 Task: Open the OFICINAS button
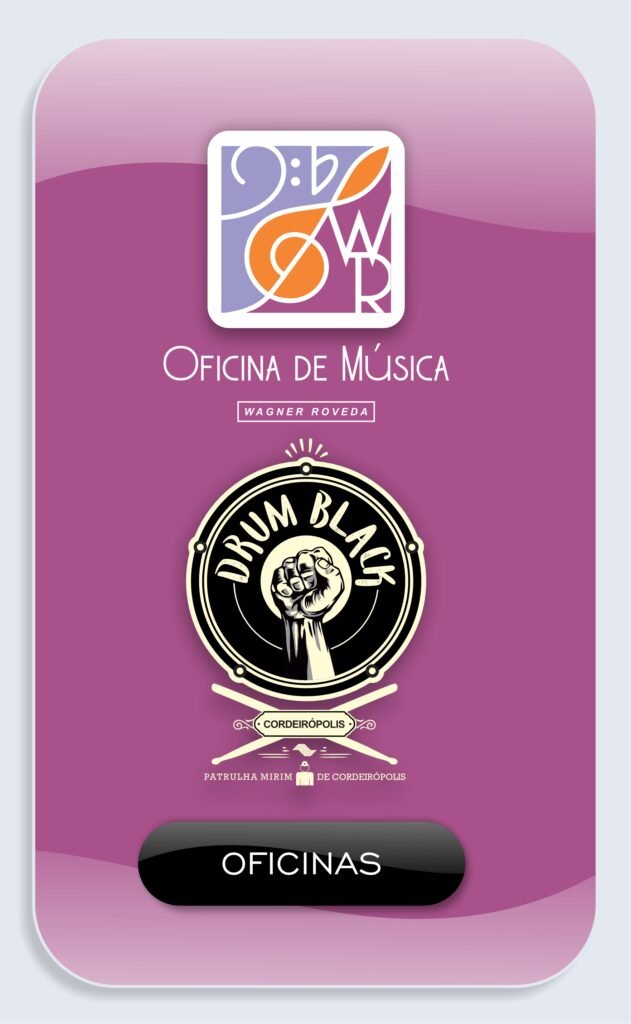pos(301,863)
